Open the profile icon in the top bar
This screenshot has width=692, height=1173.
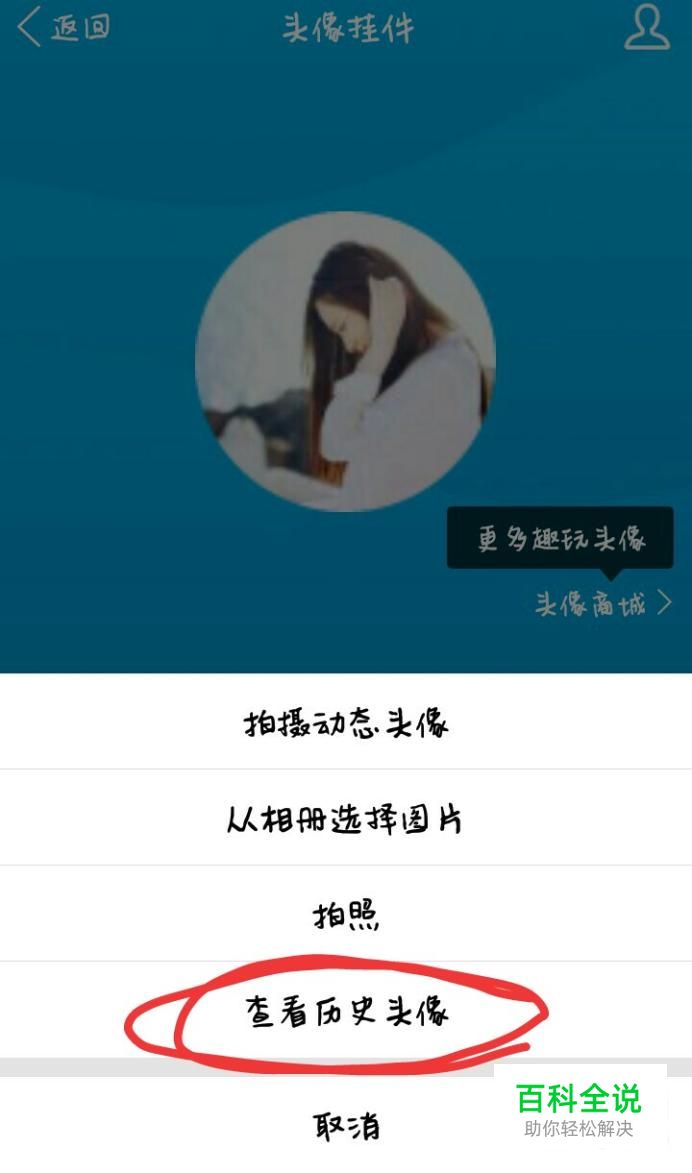(647, 27)
